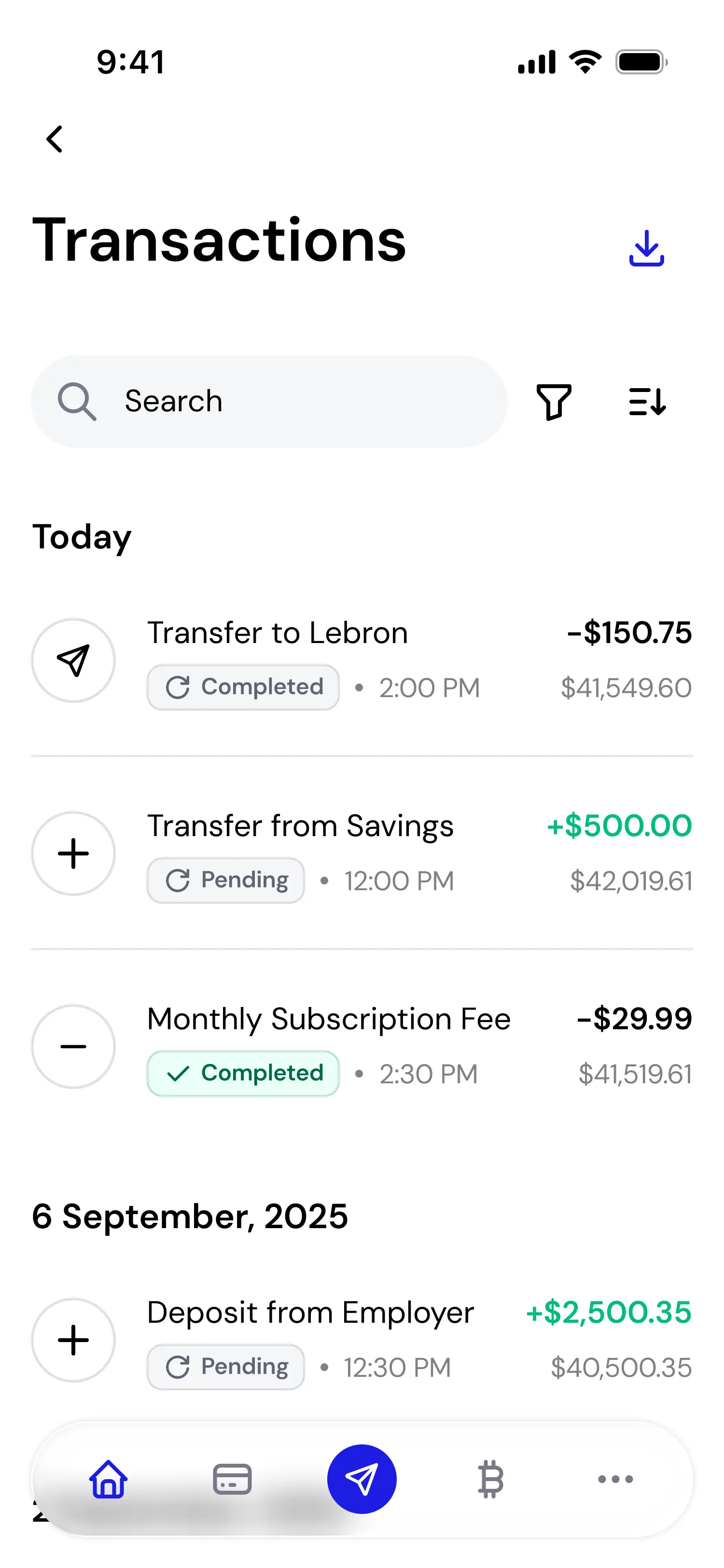Open the filter options
Viewport: 724px width, 1568px height.
[x=554, y=402]
